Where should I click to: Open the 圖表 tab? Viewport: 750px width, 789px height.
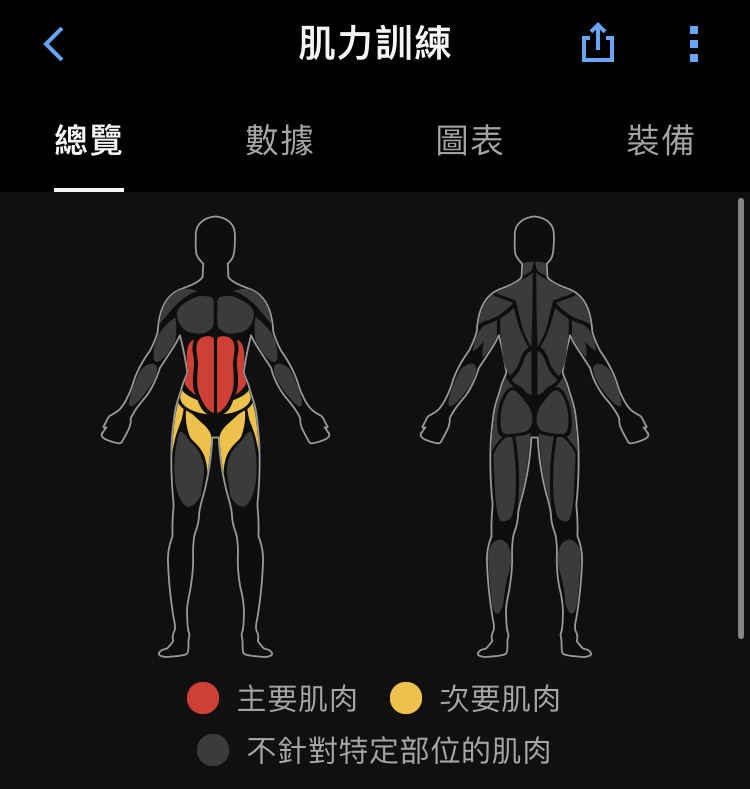pyautogui.click(x=470, y=141)
